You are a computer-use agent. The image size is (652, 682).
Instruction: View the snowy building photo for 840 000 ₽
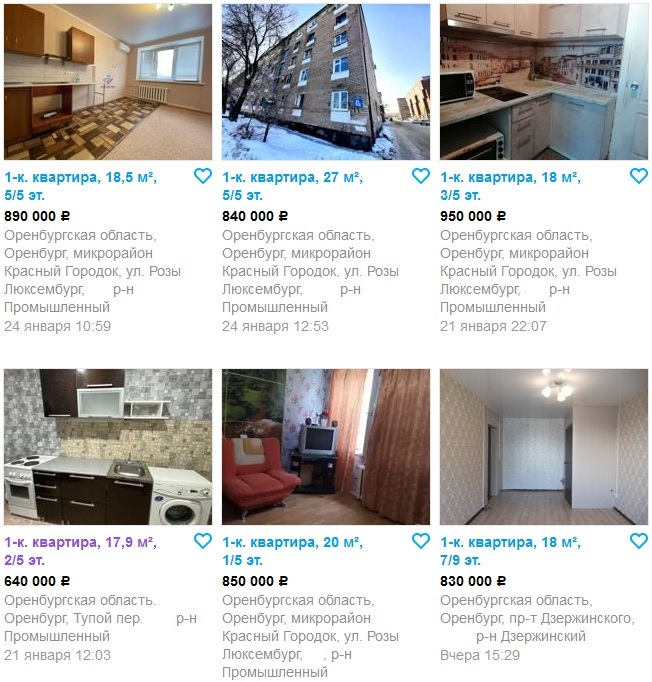pyautogui.click(x=326, y=82)
